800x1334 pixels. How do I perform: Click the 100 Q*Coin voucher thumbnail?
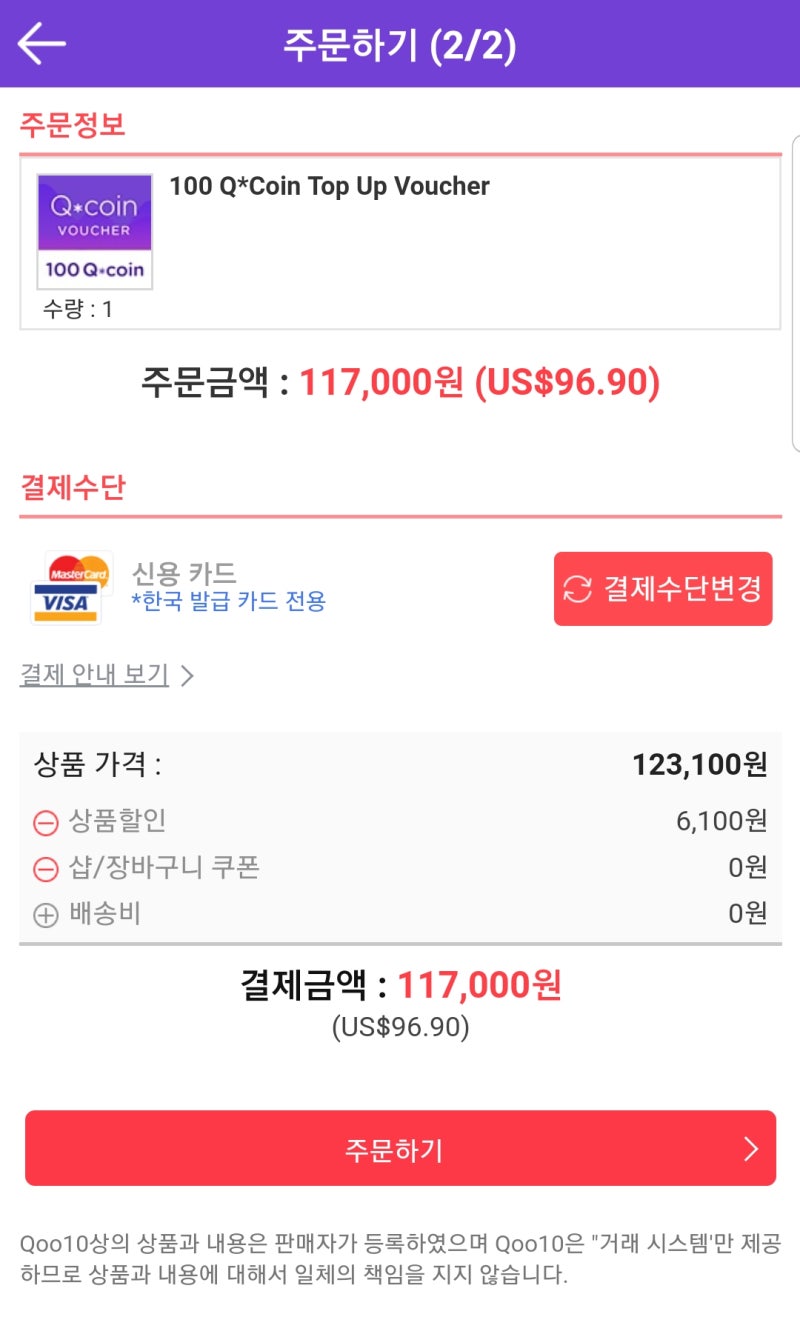point(94,230)
